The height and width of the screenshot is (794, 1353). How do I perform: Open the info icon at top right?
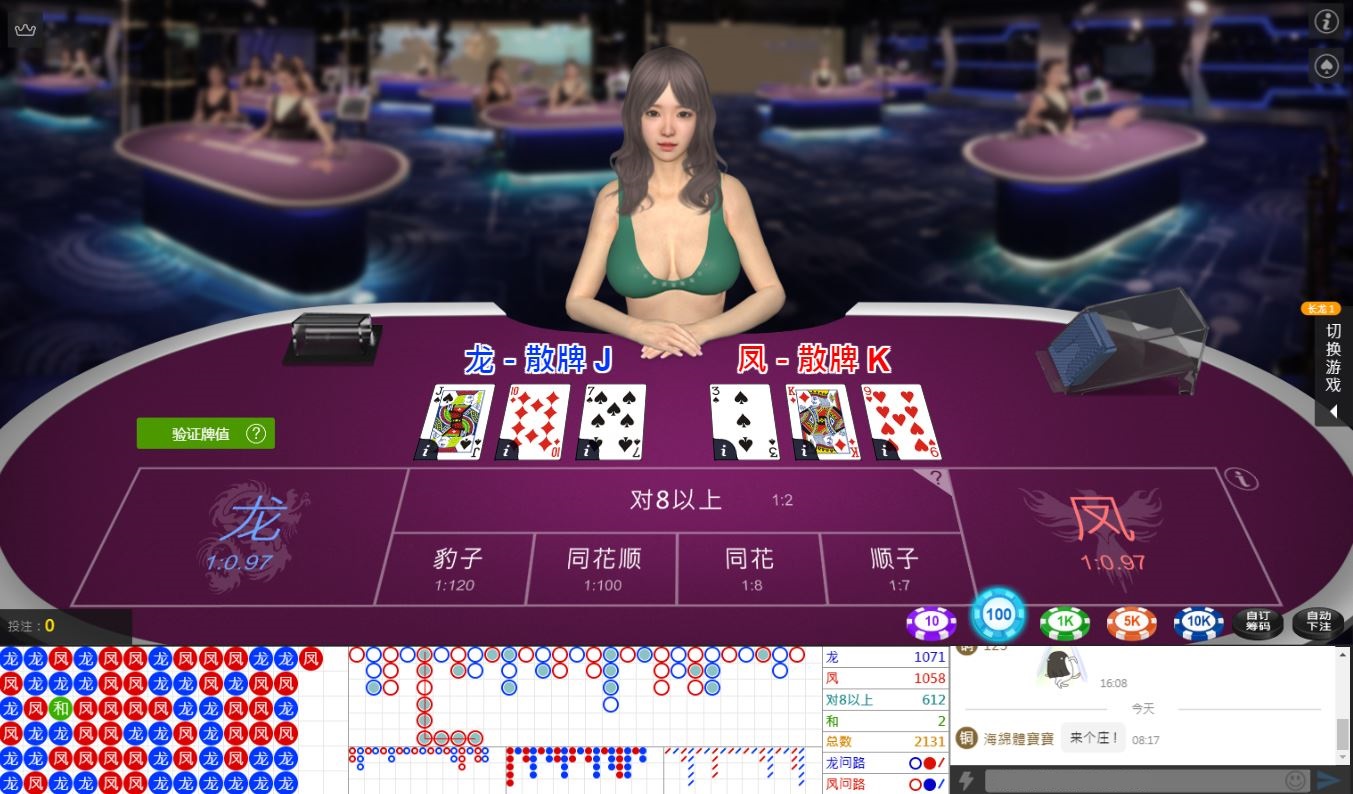(x=1326, y=22)
